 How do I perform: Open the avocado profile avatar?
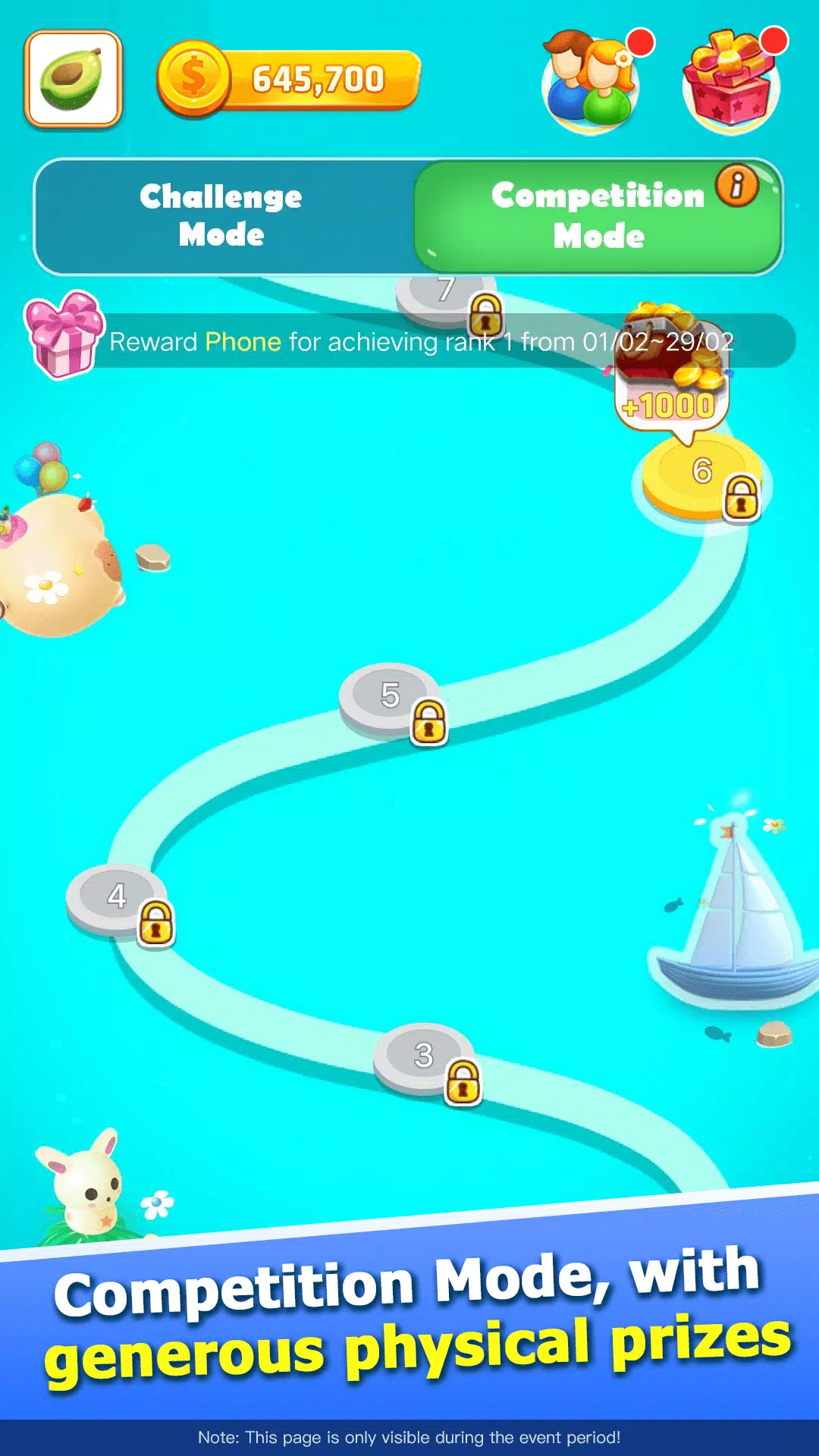coord(74,79)
